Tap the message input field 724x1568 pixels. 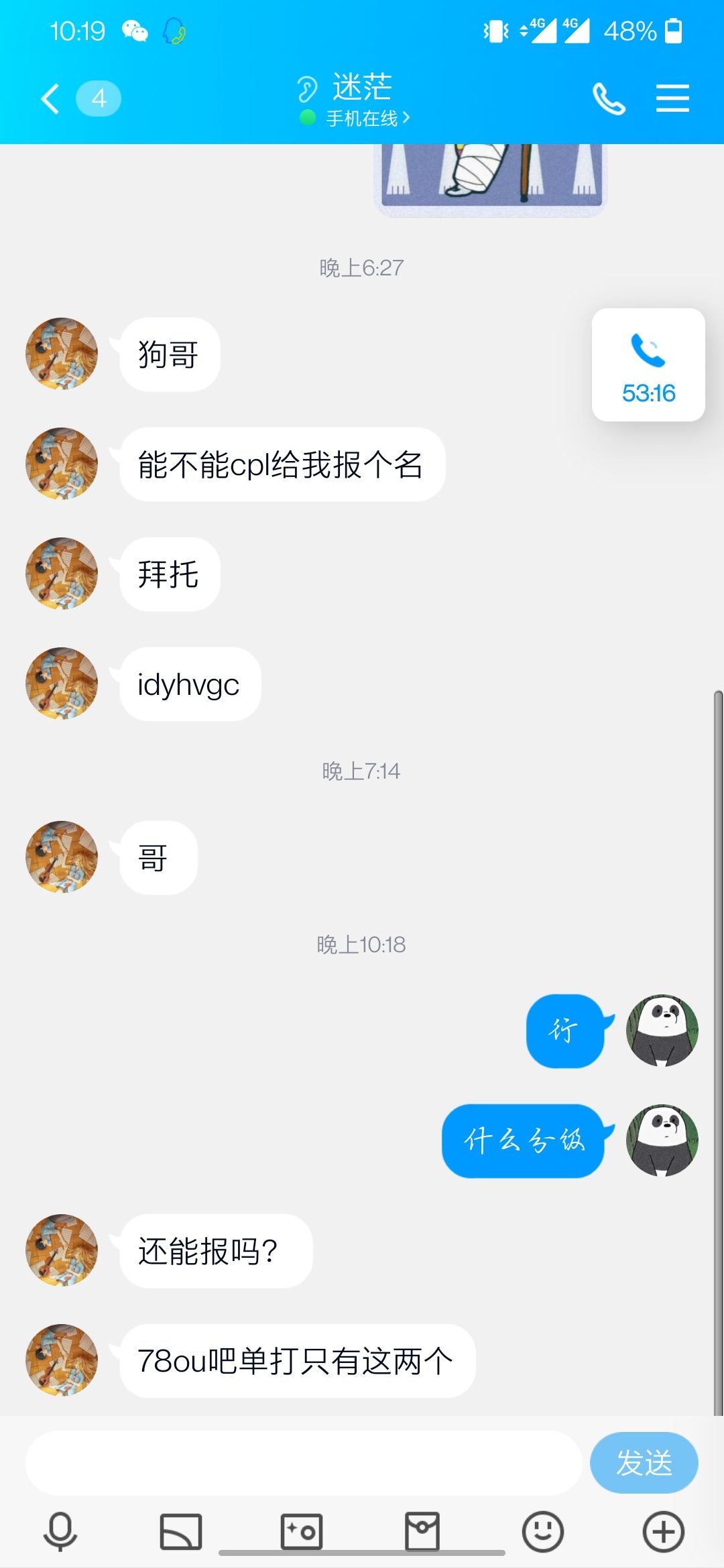pos(303,1463)
